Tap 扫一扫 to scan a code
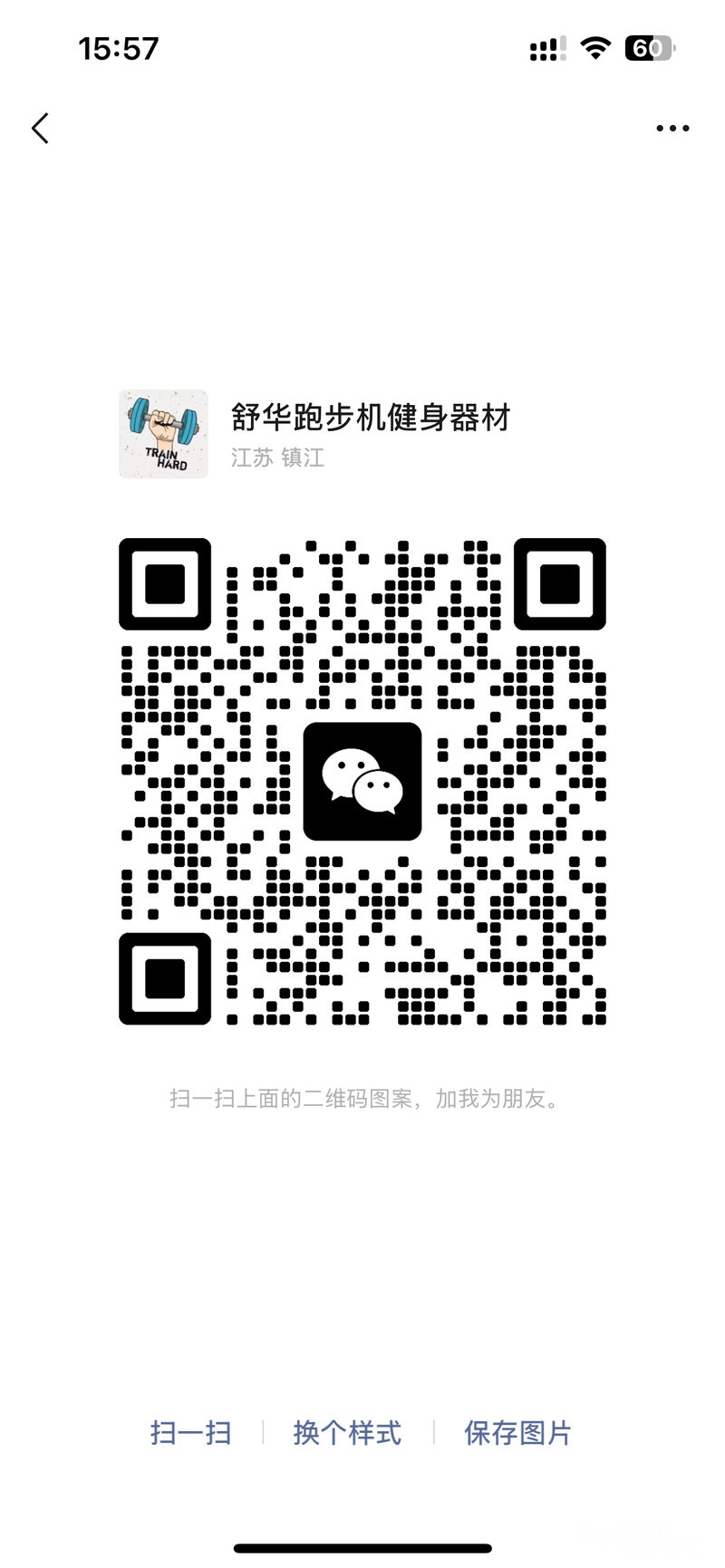 pyautogui.click(x=191, y=1432)
